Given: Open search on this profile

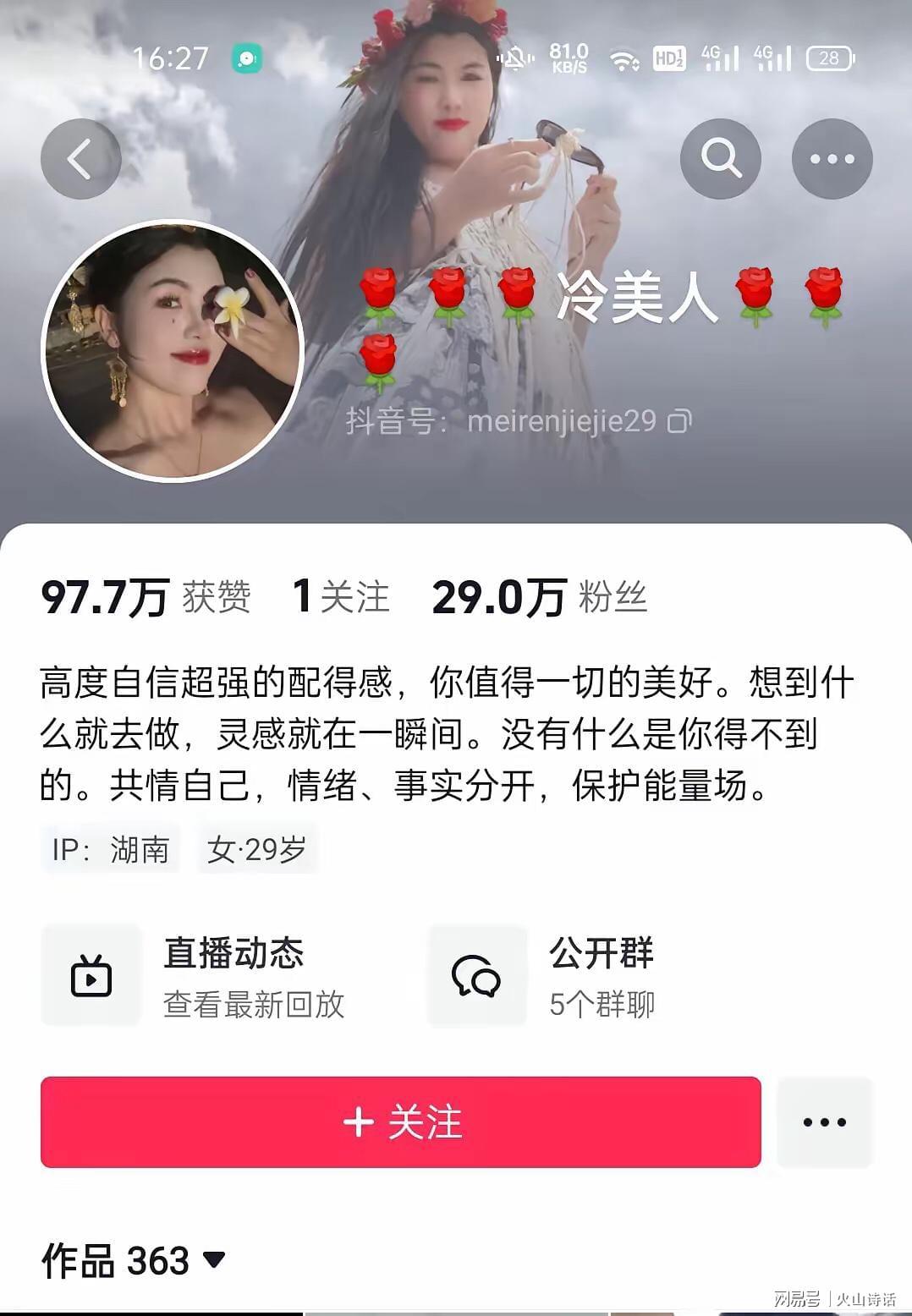Looking at the screenshot, I should click(x=720, y=159).
